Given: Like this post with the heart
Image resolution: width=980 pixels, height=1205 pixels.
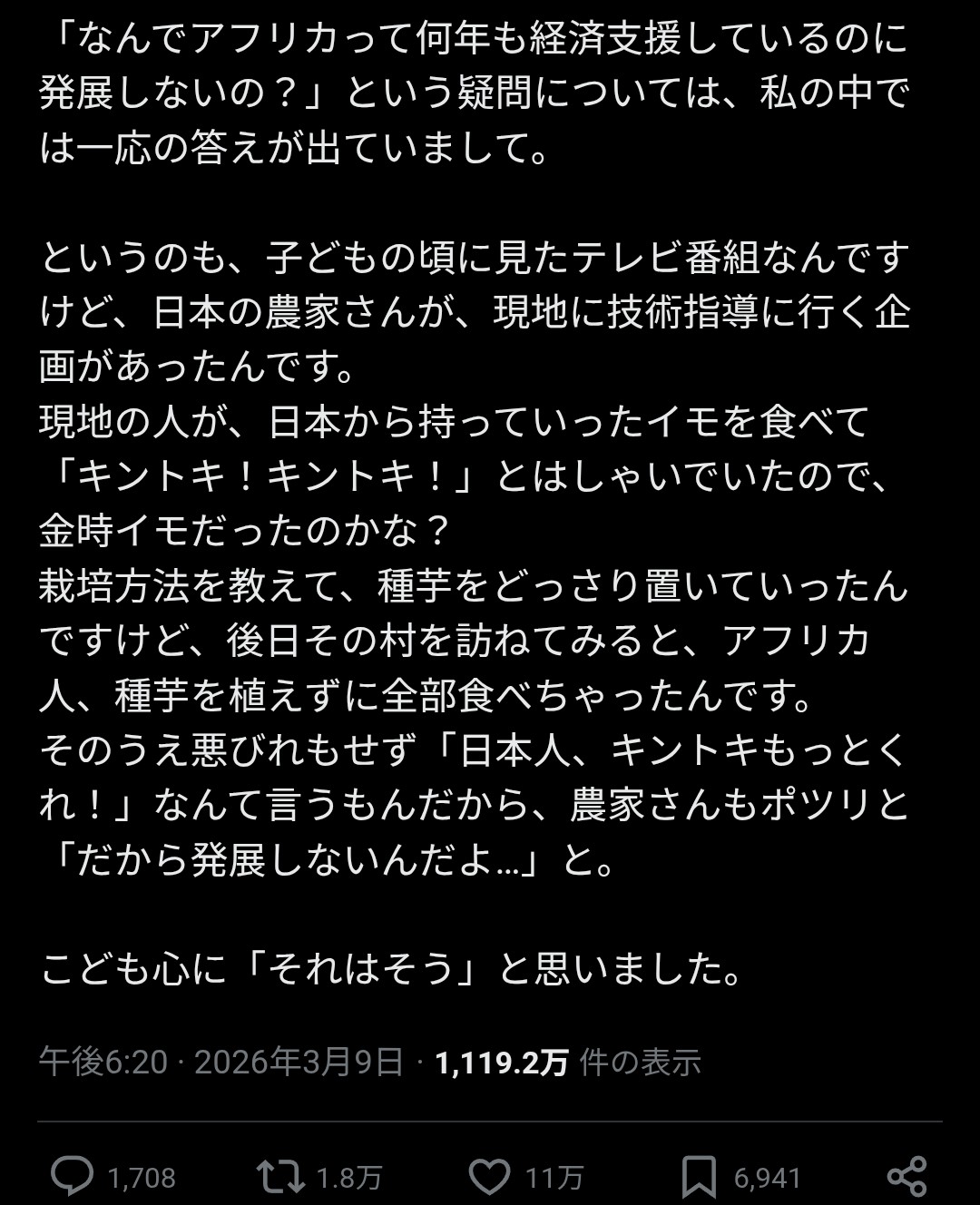Looking at the screenshot, I should [x=490, y=1177].
